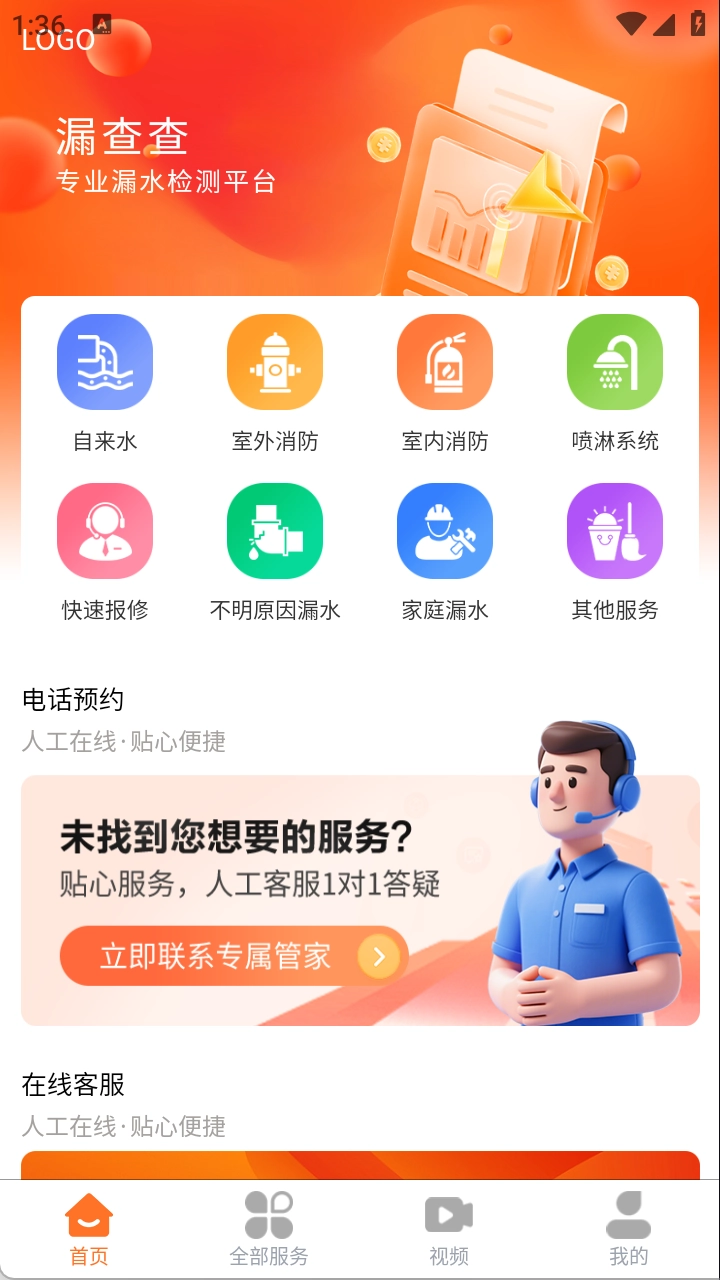Select the 视频 video icon in bottom bar

pos(448,1215)
